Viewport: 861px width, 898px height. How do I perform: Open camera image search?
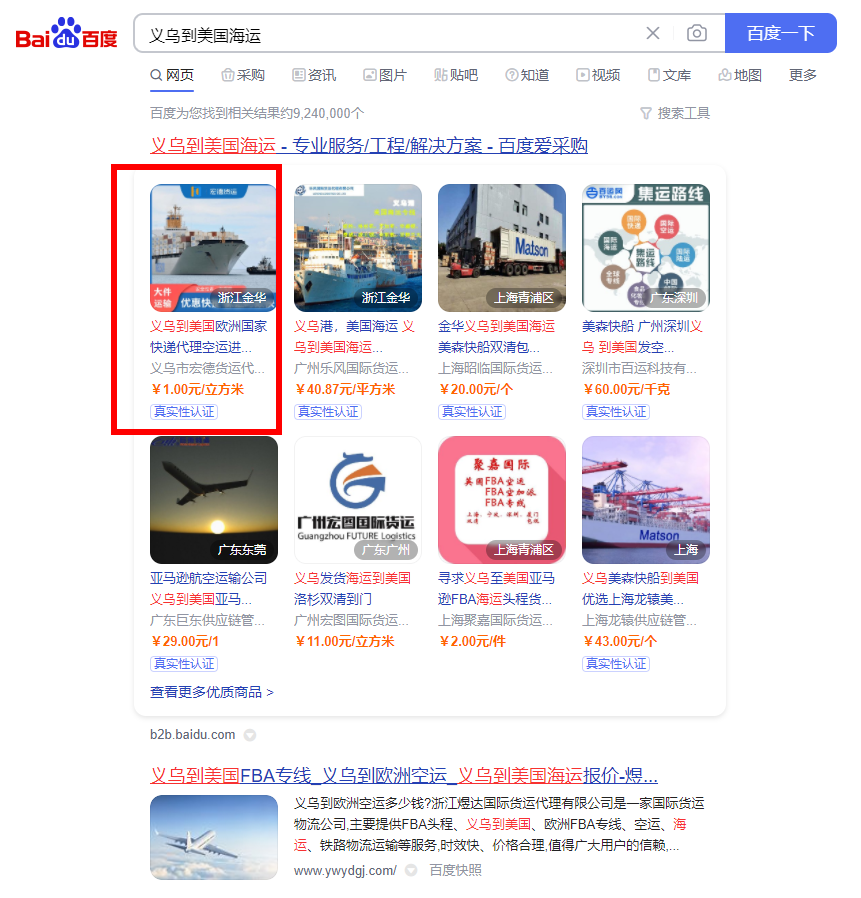697,34
